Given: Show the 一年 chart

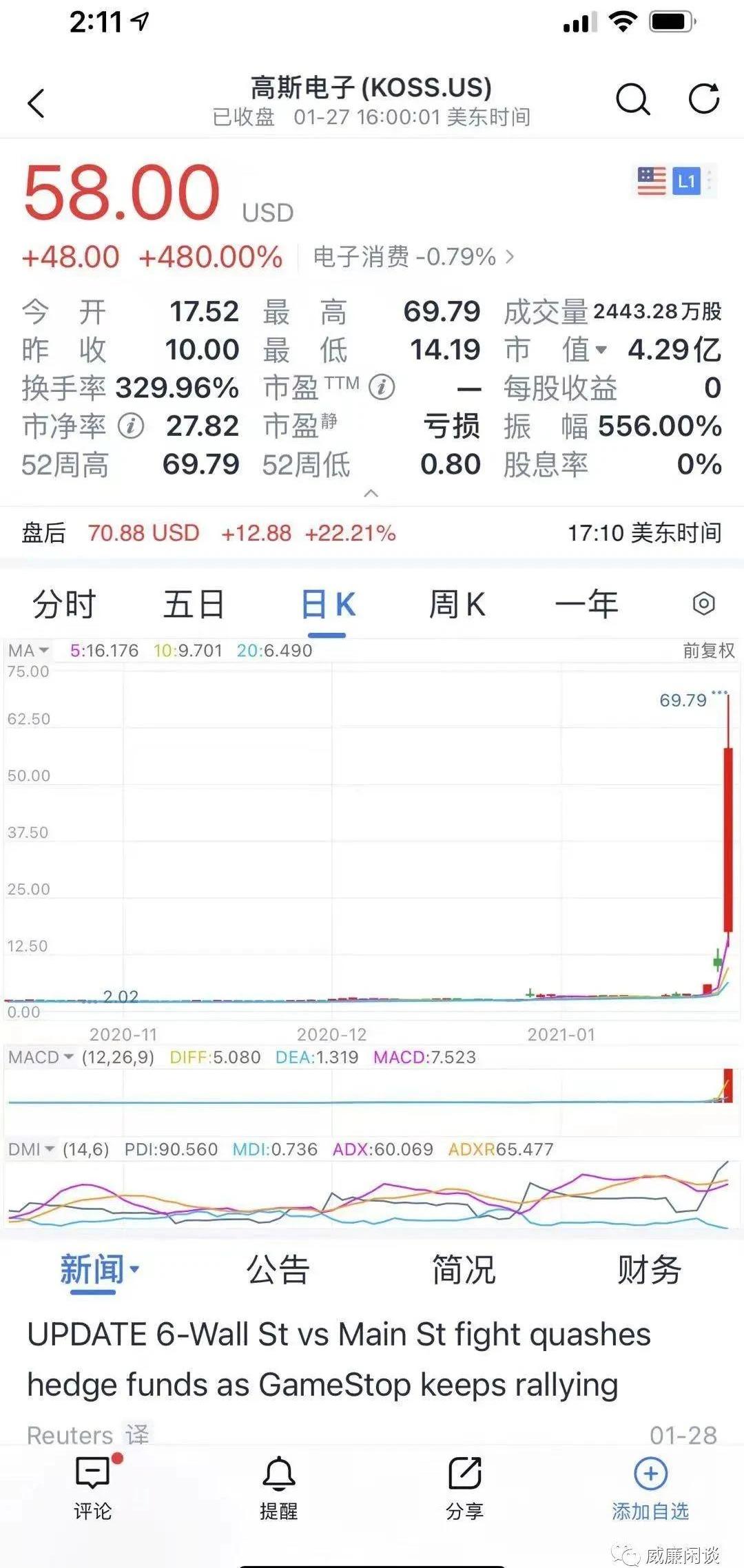Looking at the screenshot, I should pos(586,605).
